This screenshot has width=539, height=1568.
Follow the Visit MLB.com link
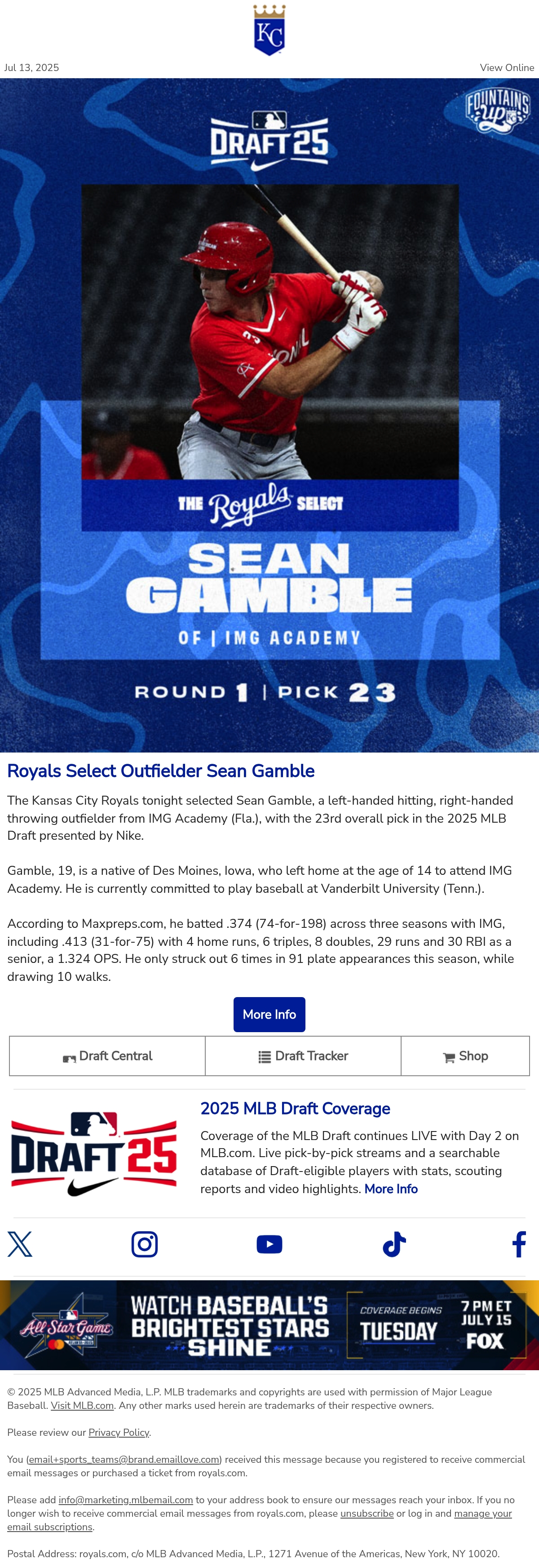click(82, 1405)
